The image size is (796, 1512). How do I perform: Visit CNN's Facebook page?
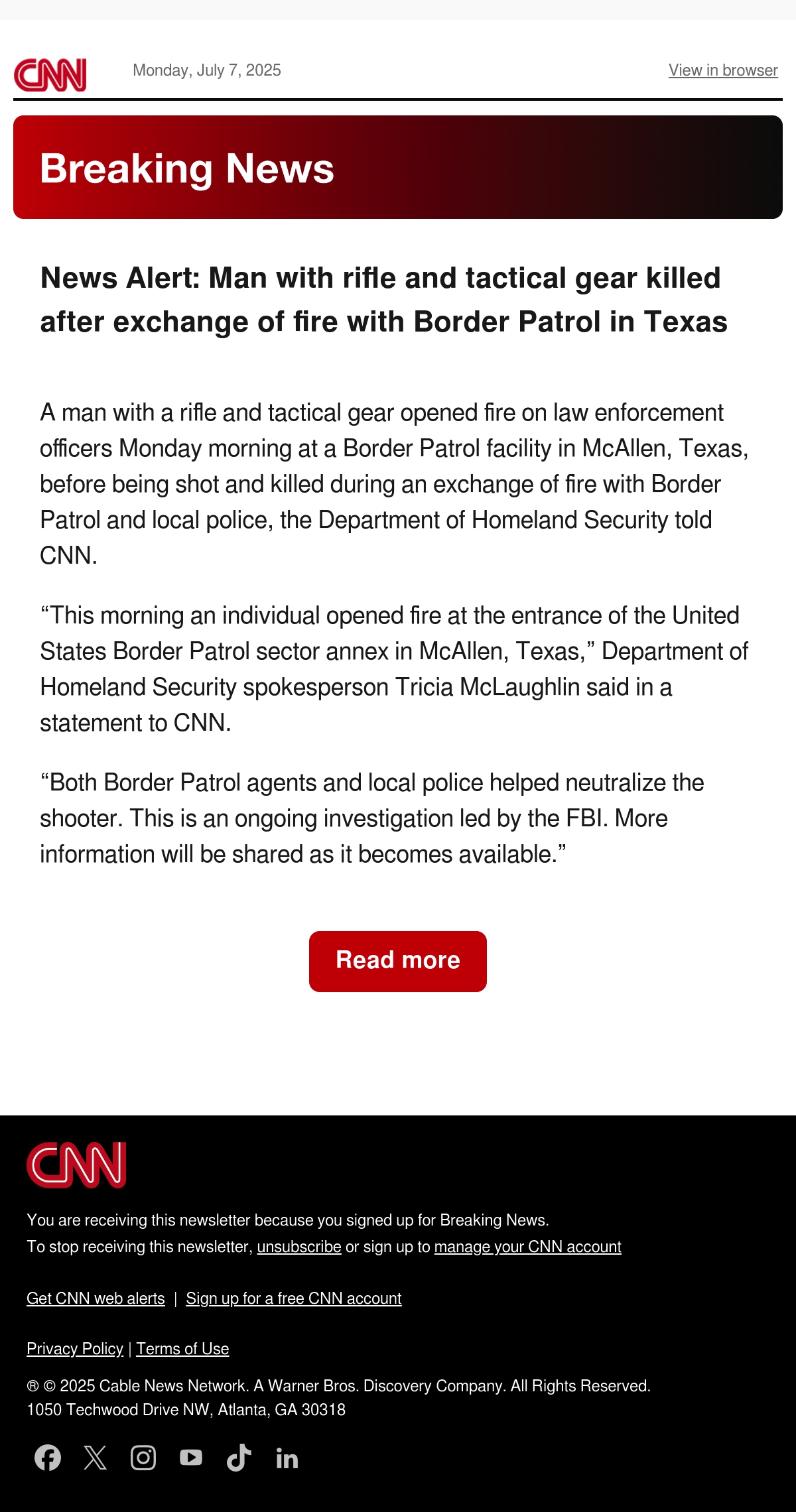click(x=48, y=1458)
